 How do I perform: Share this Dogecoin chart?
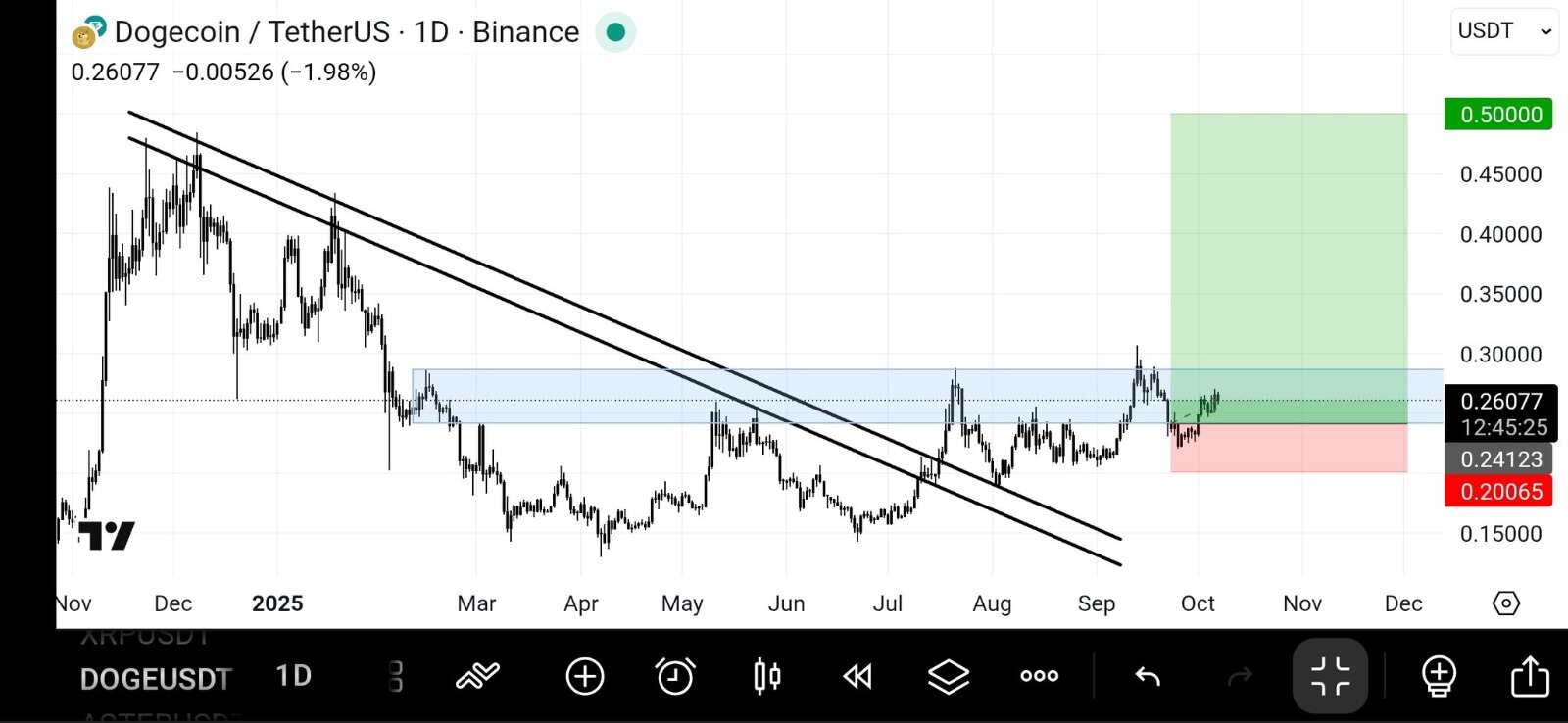(1529, 676)
